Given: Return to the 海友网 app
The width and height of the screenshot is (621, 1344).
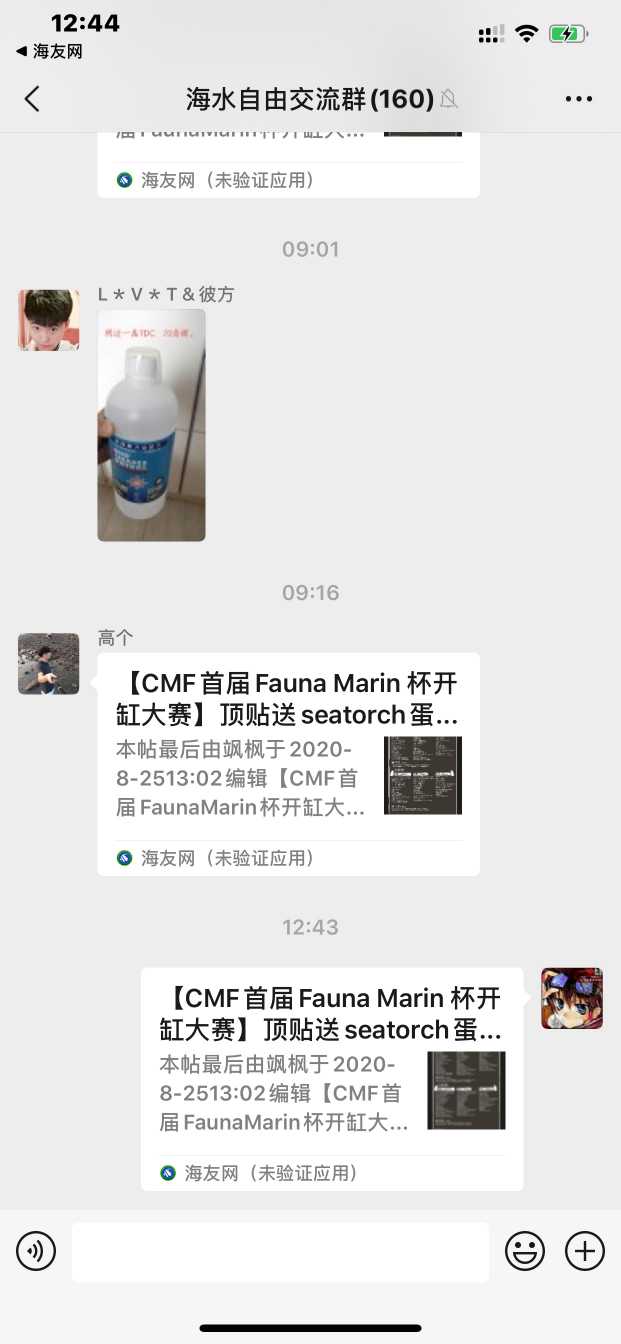Looking at the screenshot, I should tap(48, 51).
